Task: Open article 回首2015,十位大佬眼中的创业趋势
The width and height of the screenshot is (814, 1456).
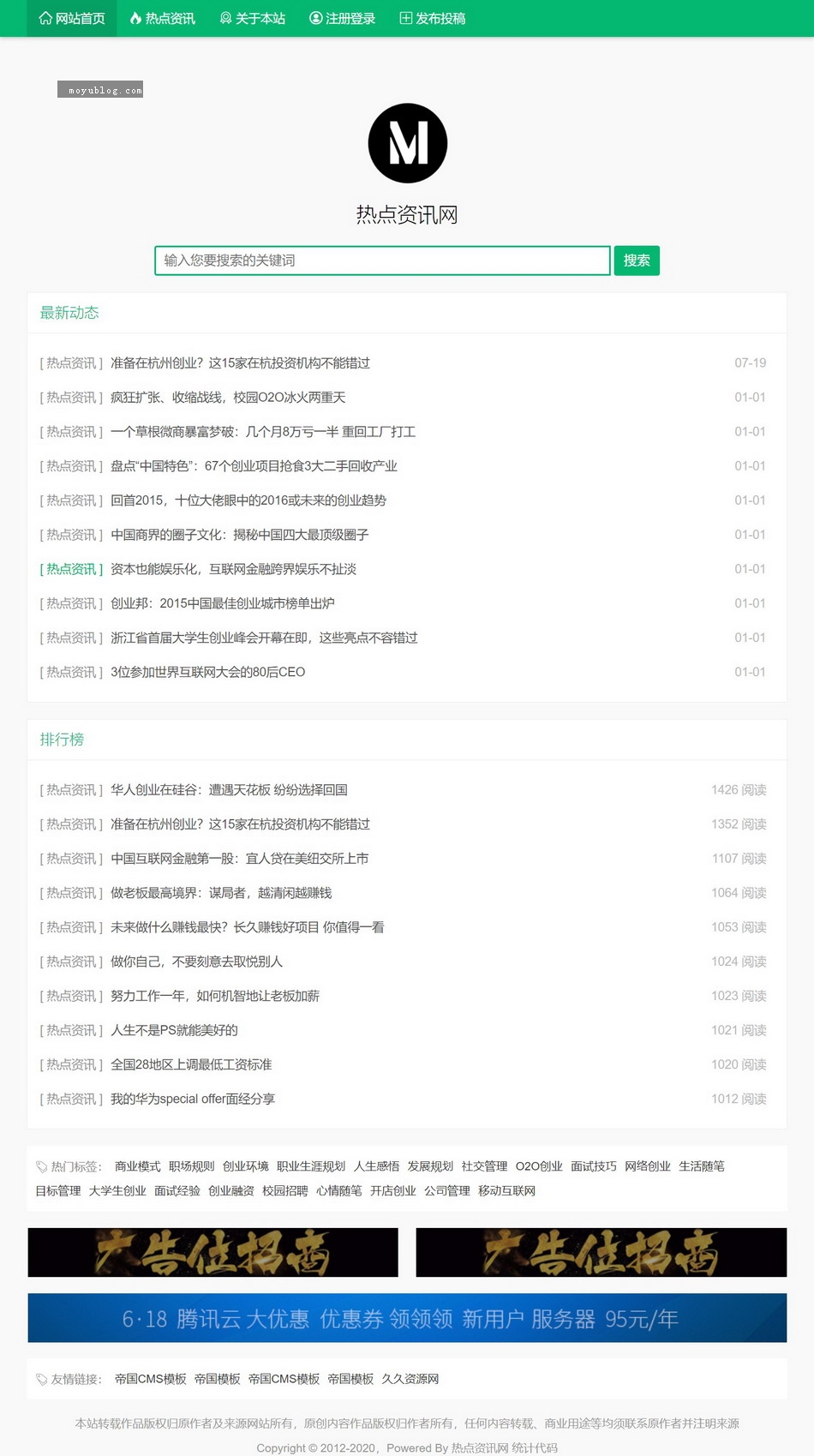Action: coord(248,500)
